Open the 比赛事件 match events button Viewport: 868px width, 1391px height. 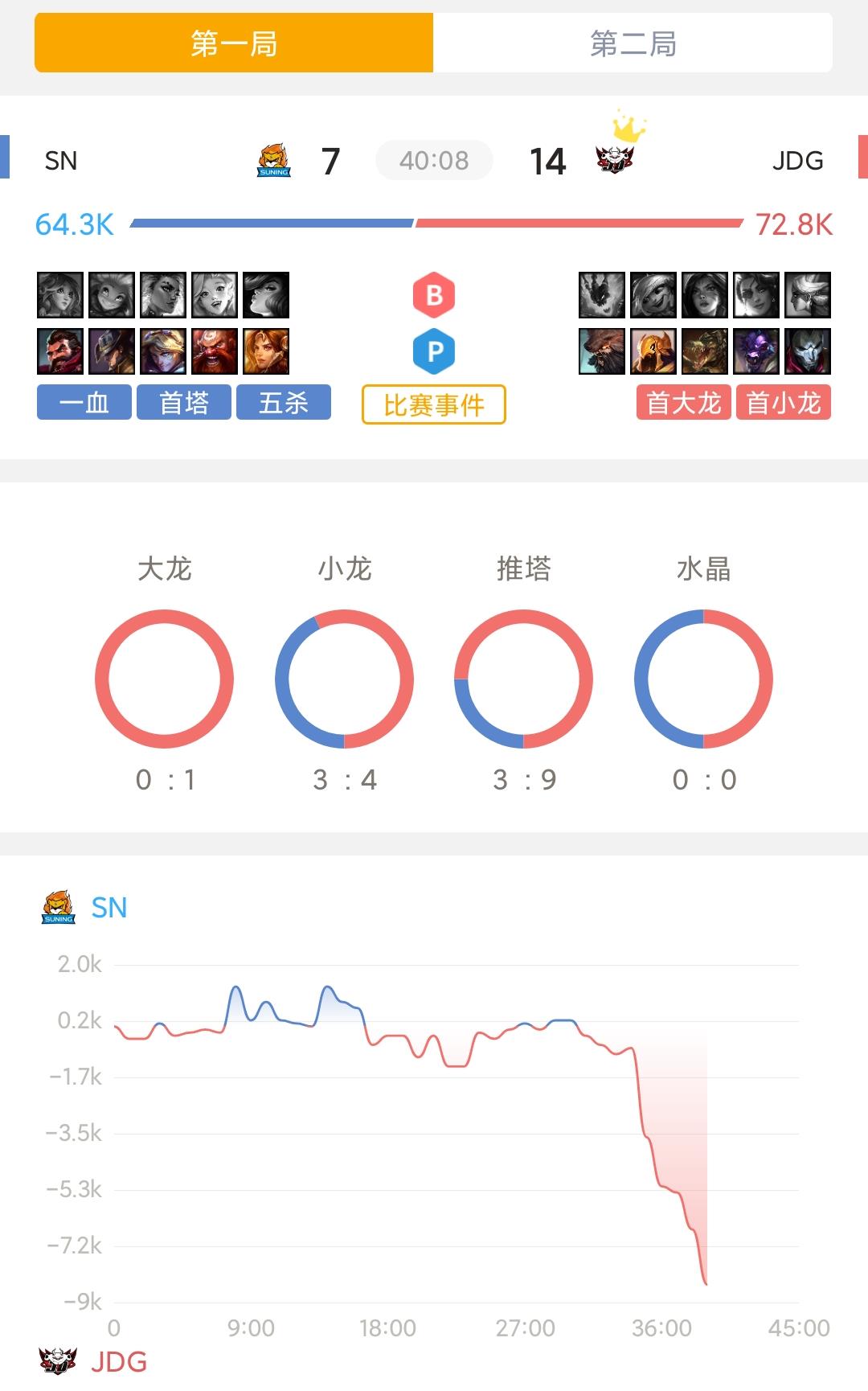point(434,404)
